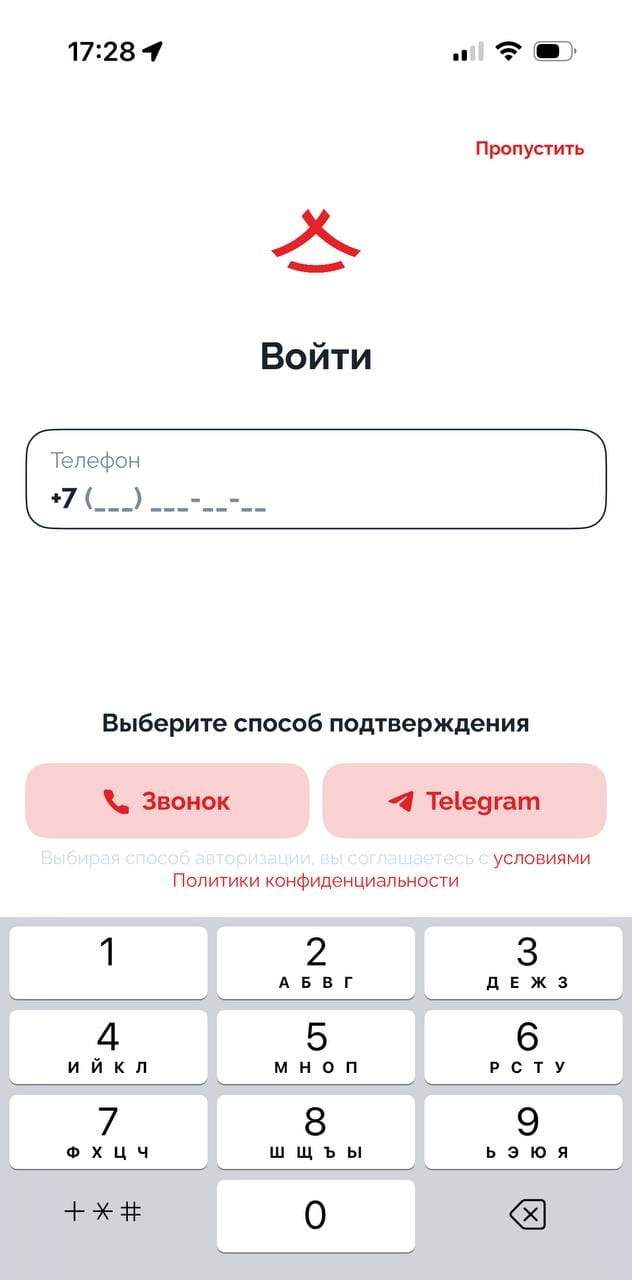Choose Звонок confirmation method
The height and width of the screenshot is (1280, 632).
click(167, 800)
